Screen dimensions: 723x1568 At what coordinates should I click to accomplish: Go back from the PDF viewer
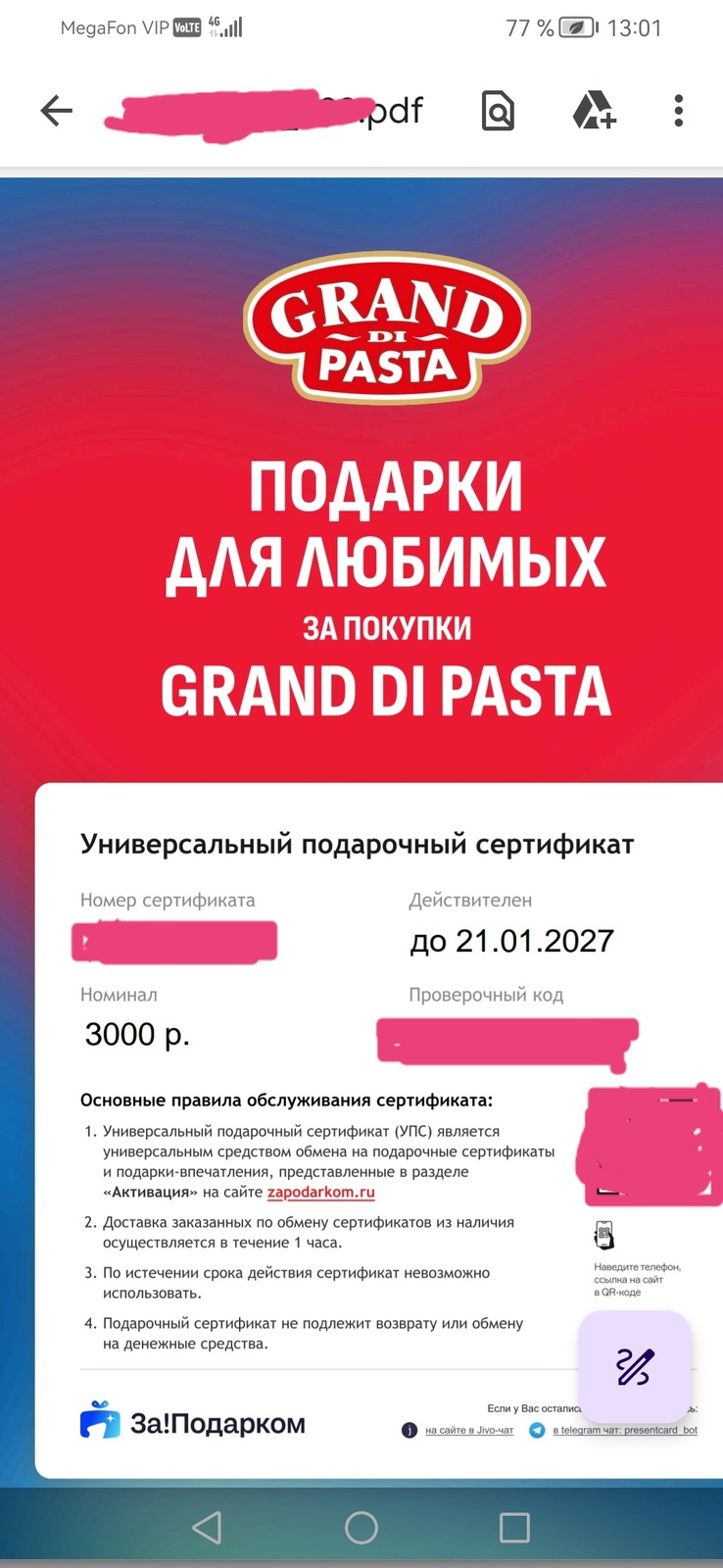point(57,111)
